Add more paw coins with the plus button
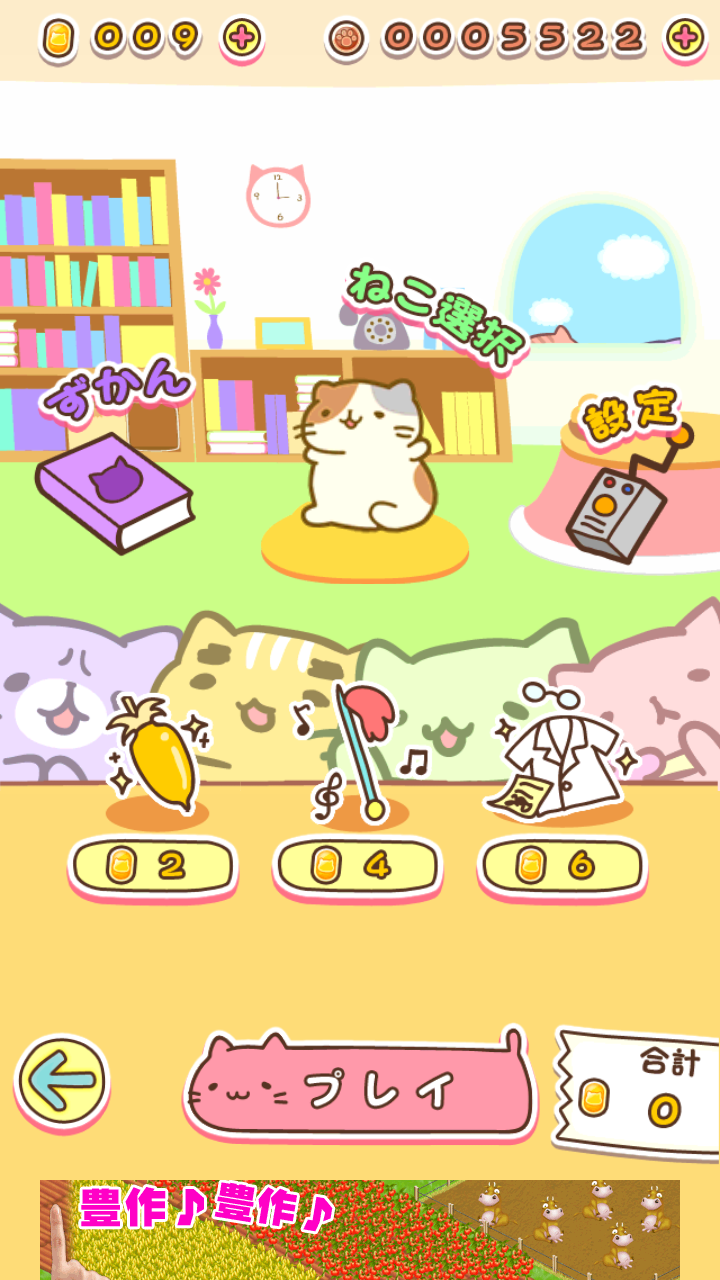720x1280 pixels. click(685, 38)
